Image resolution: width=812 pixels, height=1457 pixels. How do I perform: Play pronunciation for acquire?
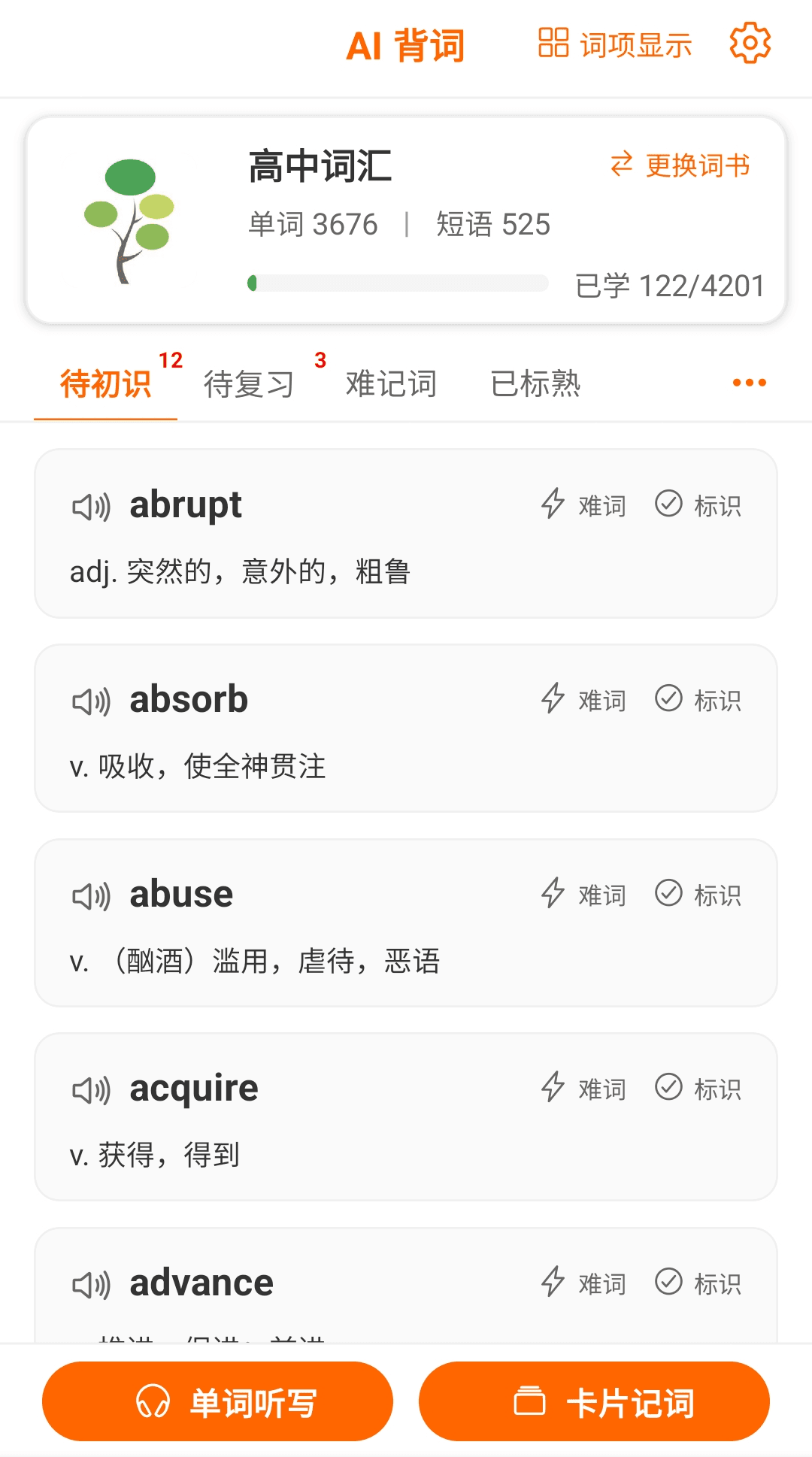92,1087
